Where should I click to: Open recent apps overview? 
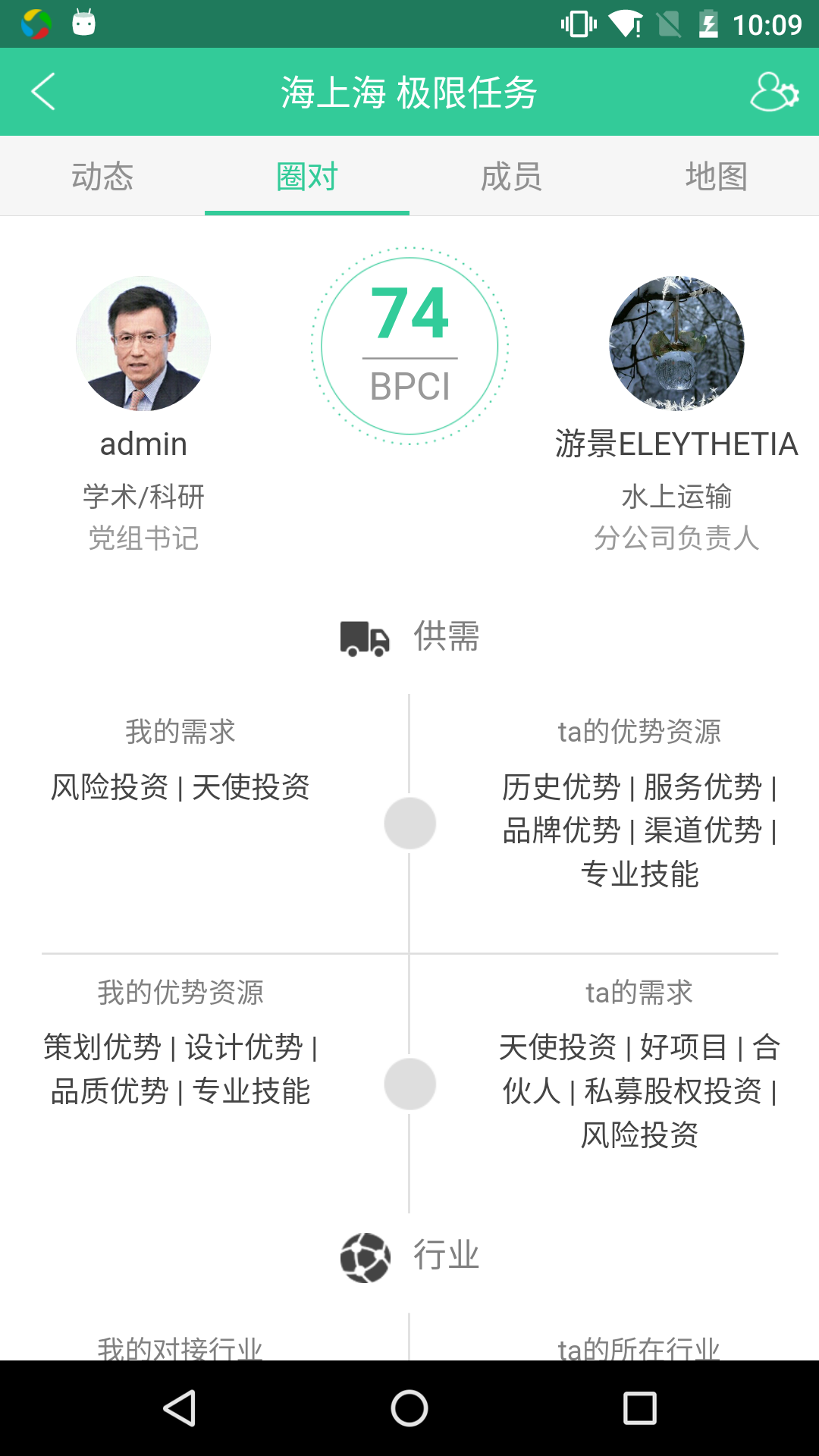[x=639, y=1408]
